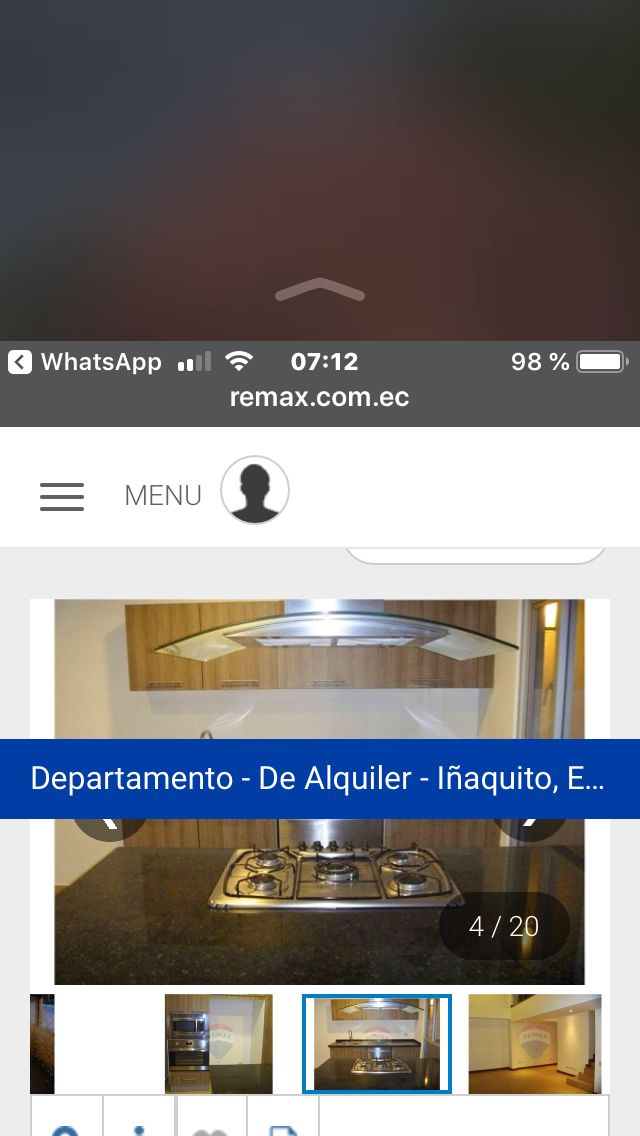Image resolution: width=640 pixels, height=1136 pixels.
Task: Select the oven and microwave thumbnail
Action: tap(218, 1043)
